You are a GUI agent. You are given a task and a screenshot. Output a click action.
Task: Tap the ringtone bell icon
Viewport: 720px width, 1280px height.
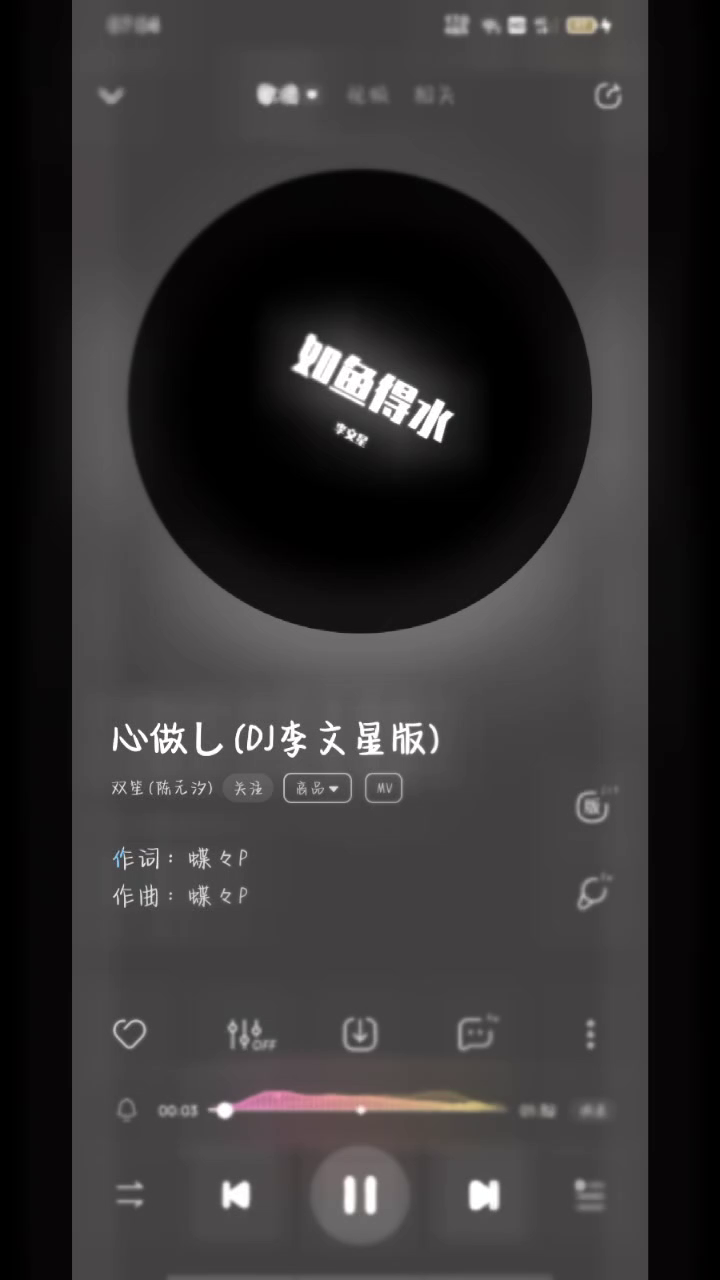(127, 1109)
